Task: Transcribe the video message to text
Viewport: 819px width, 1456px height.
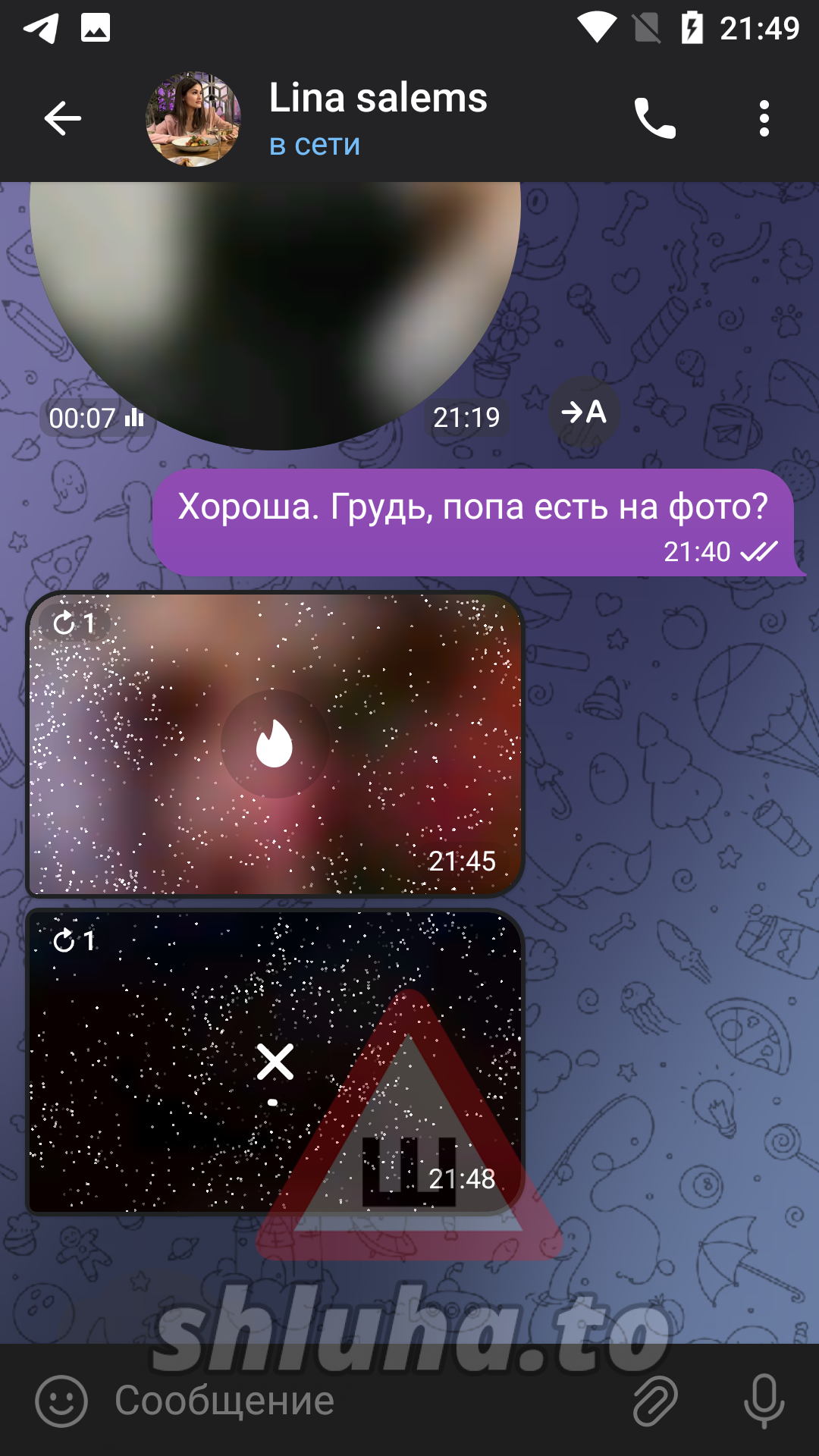Action: coord(585,413)
